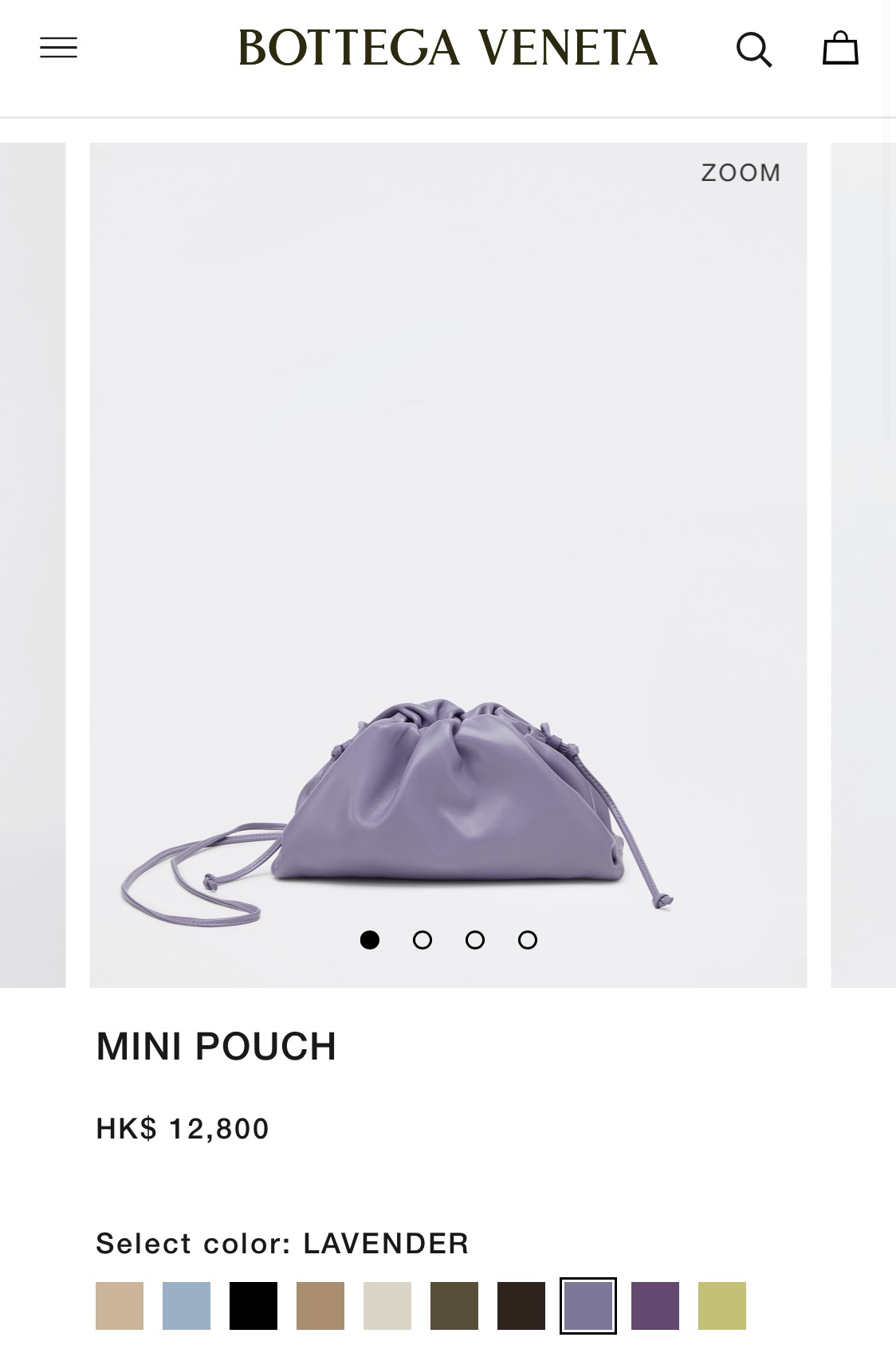Select the light blue color swatch
This screenshot has height=1345, width=896.
click(187, 1306)
